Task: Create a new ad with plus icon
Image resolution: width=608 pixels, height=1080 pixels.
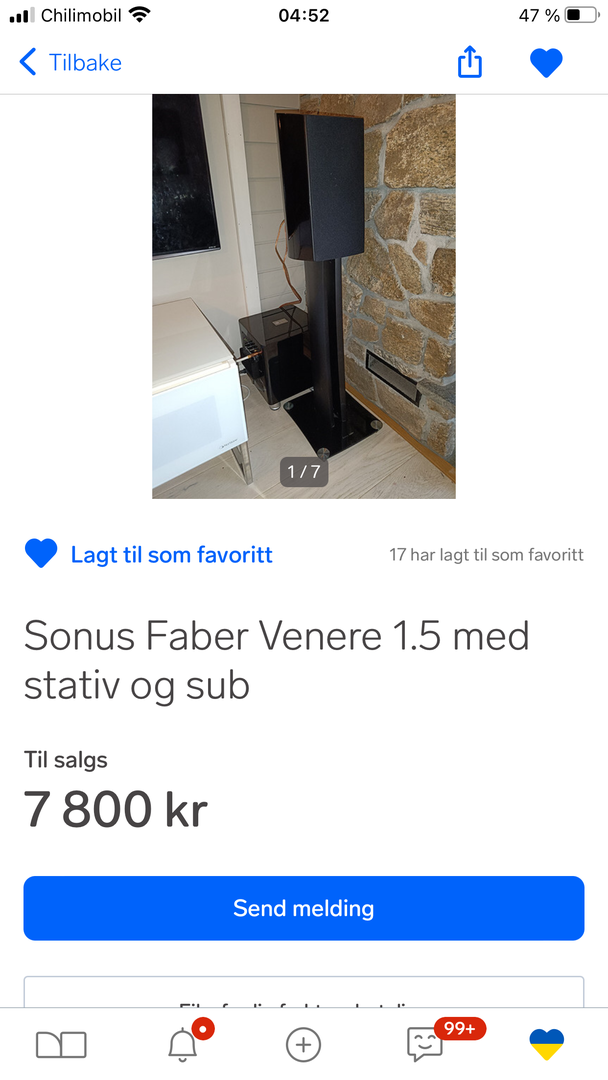Action: click(x=304, y=1045)
